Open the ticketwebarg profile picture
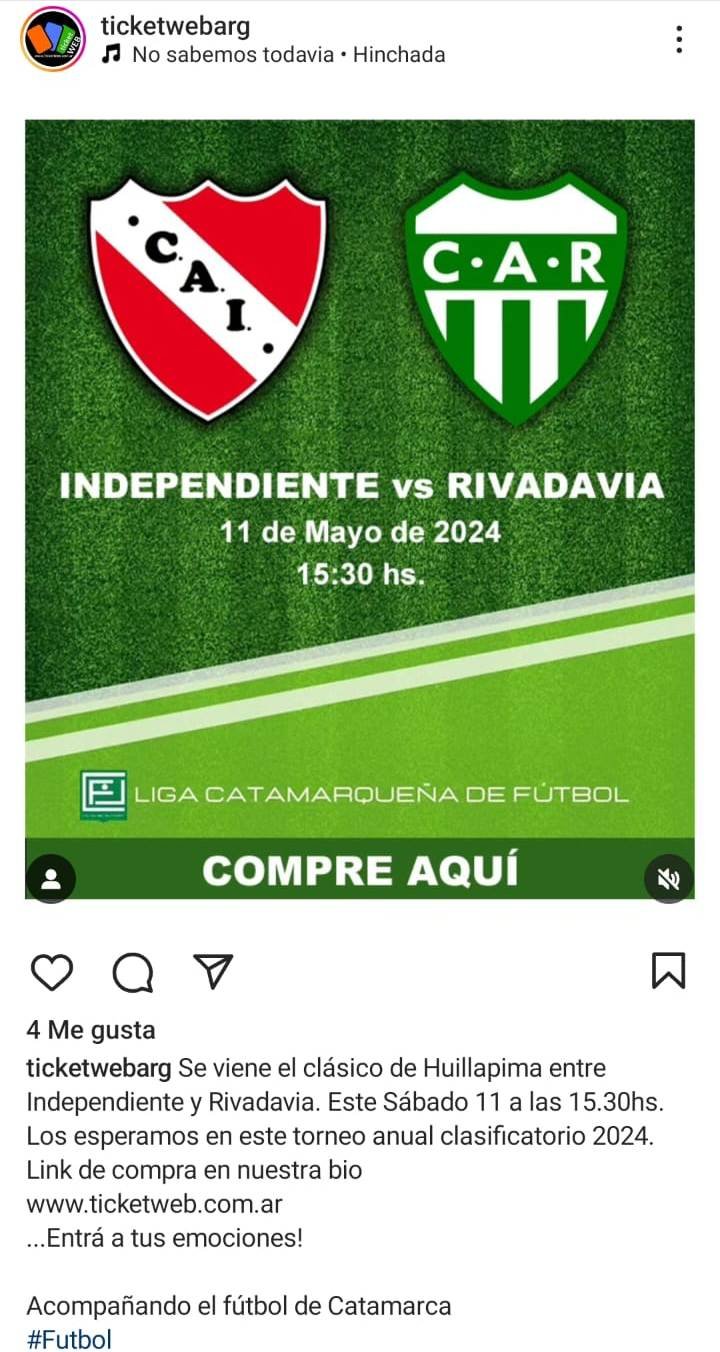720x1352 pixels. 53,39
